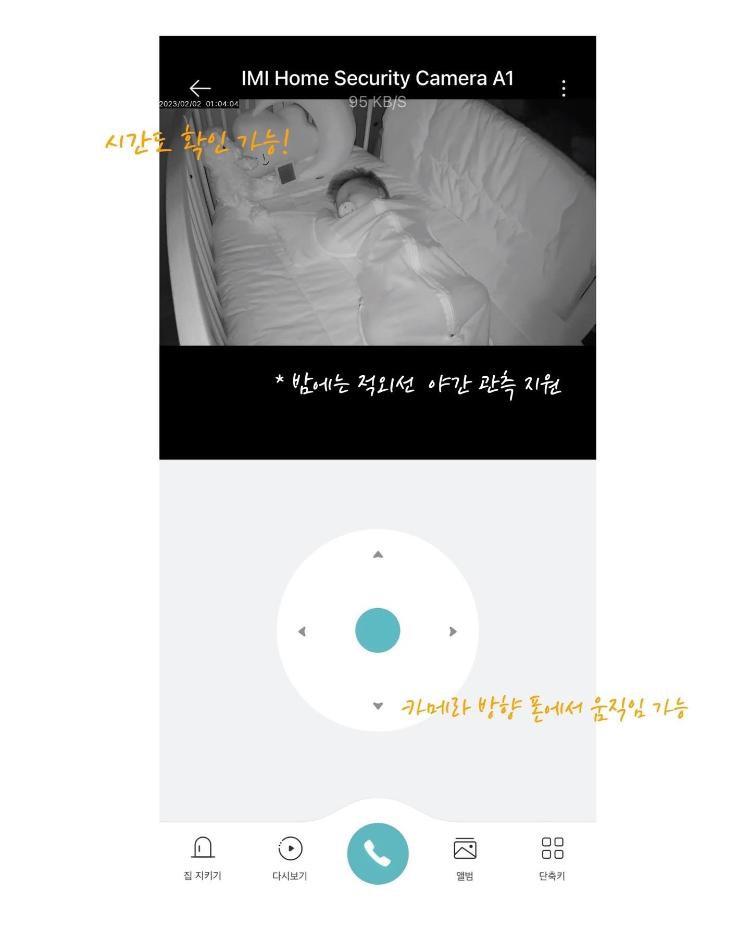Start a voice call with the phone button
The width and height of the screenshot is (750, 938).
[378, 854]
